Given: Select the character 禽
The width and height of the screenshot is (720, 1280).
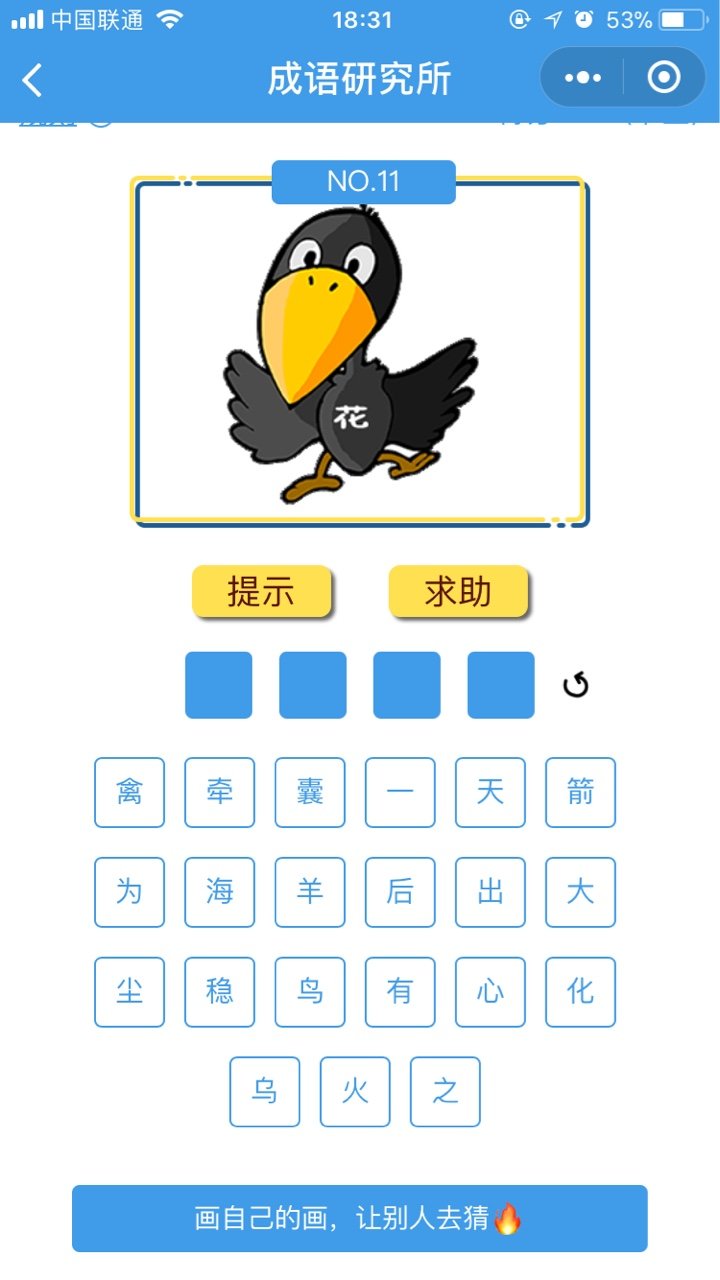Looking at the screenshot, I should [129, 792].
